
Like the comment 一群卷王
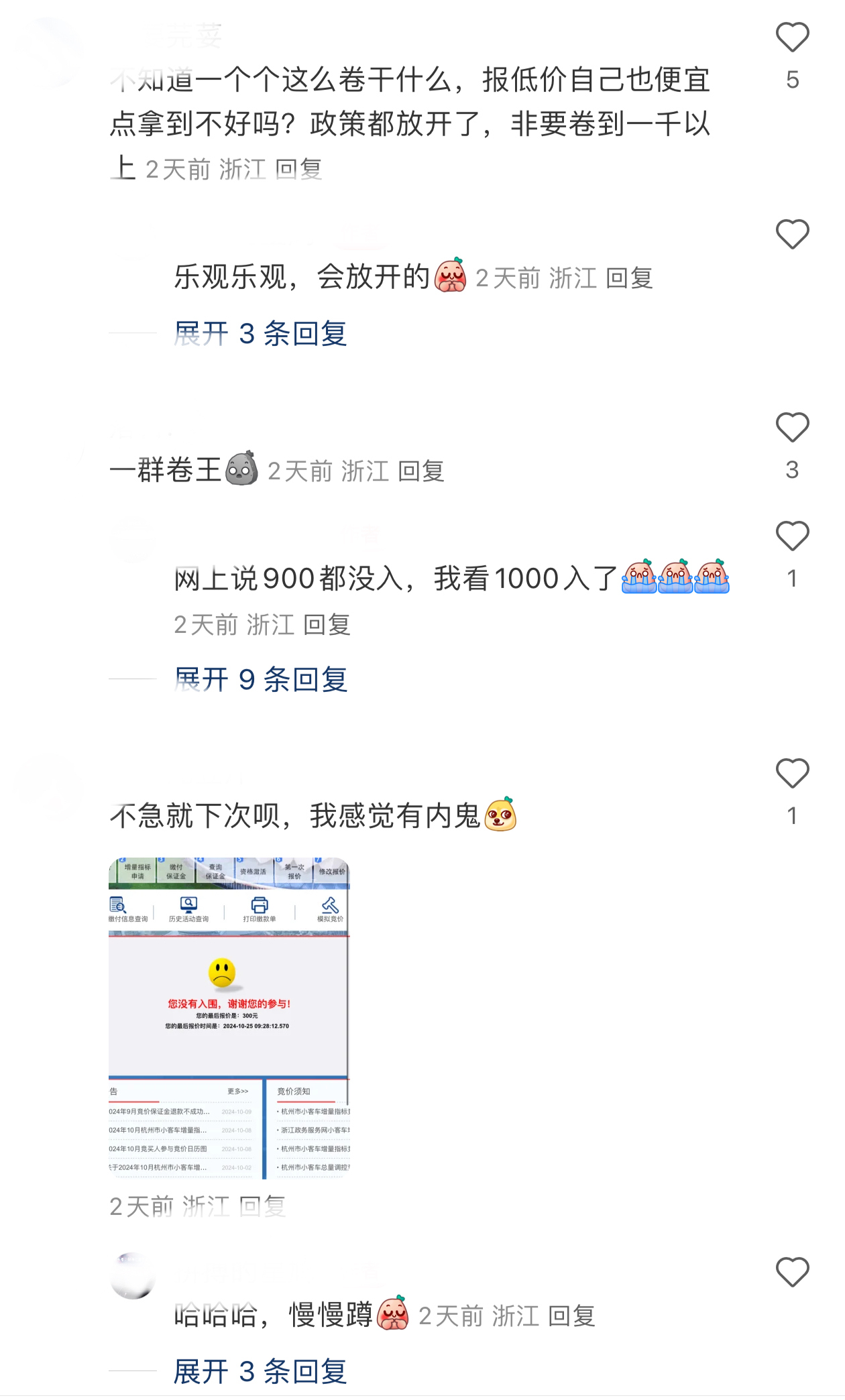pos(792,428)
